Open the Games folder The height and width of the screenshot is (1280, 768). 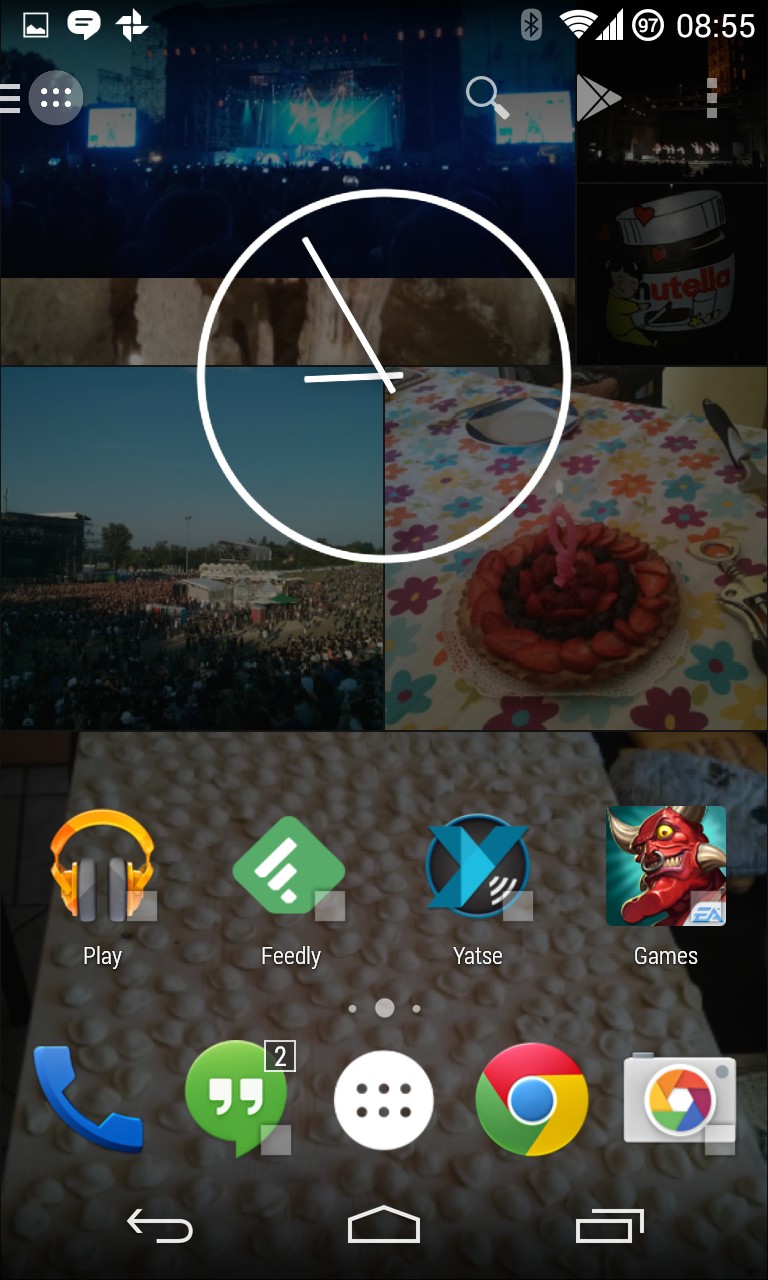665,868
